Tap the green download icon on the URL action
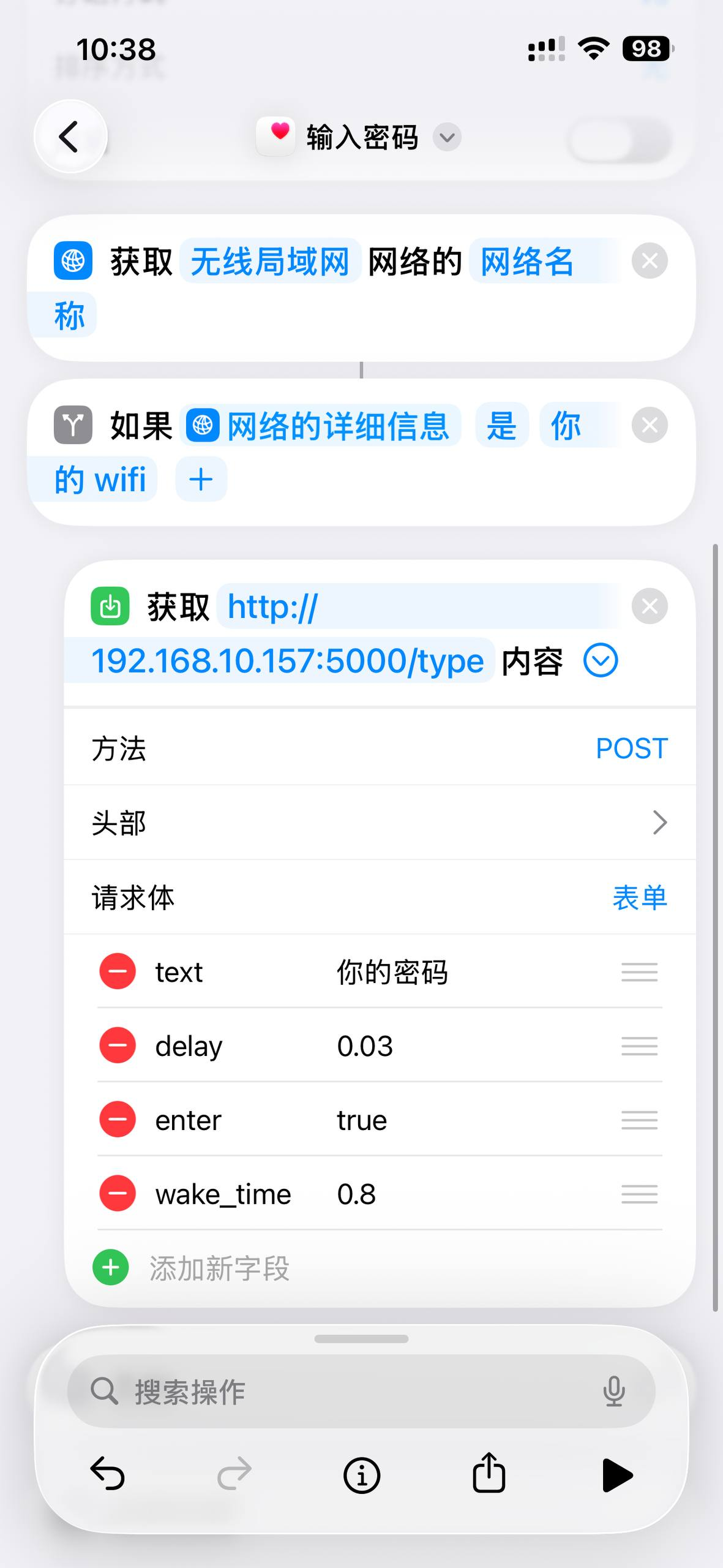Image resolution: width=723 pixels, height=1568 pixels. tap(110, 606)
